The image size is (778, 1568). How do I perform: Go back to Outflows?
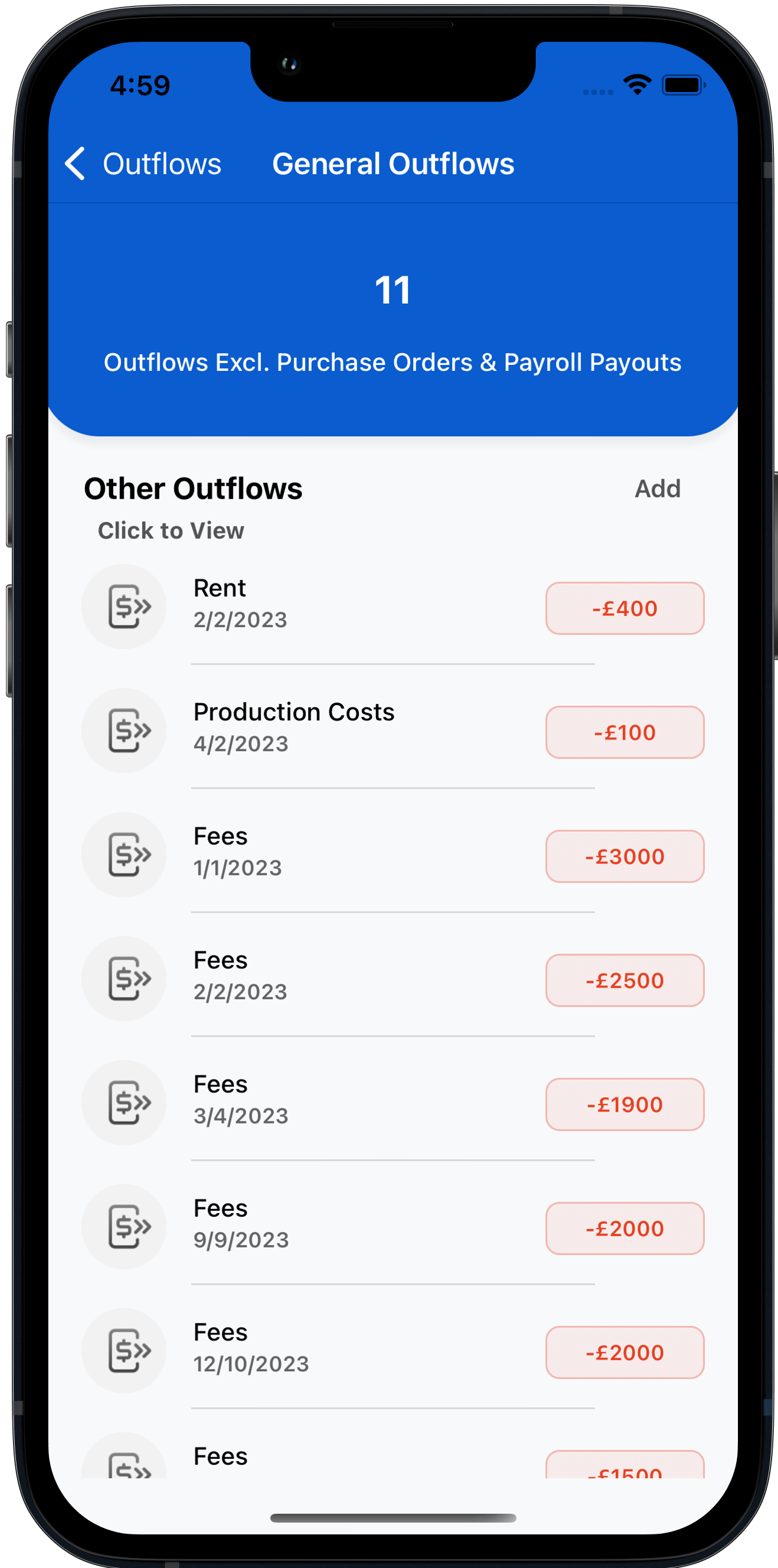143,164
